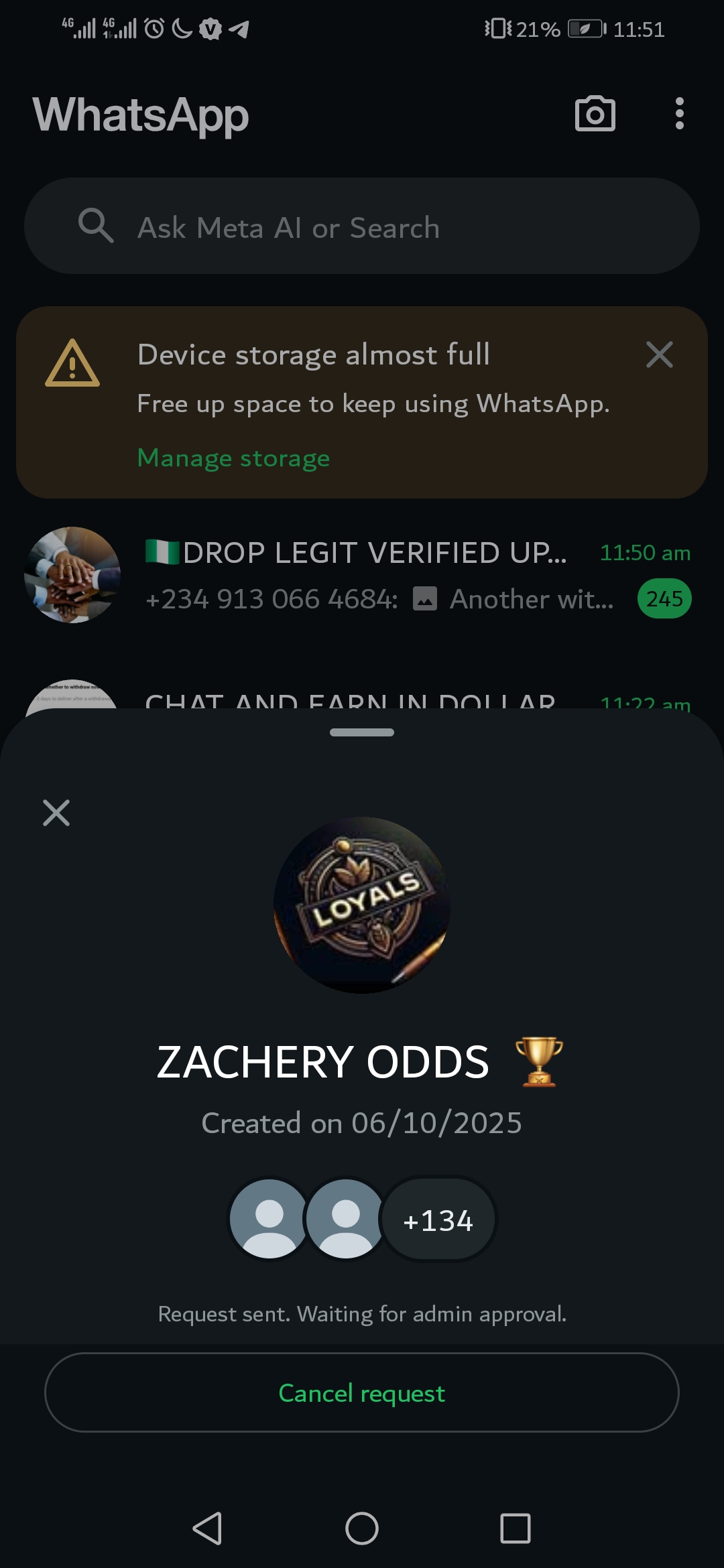Go to home screen via home button
This screenshot has width=724, height=1568.
point(362,1528)
